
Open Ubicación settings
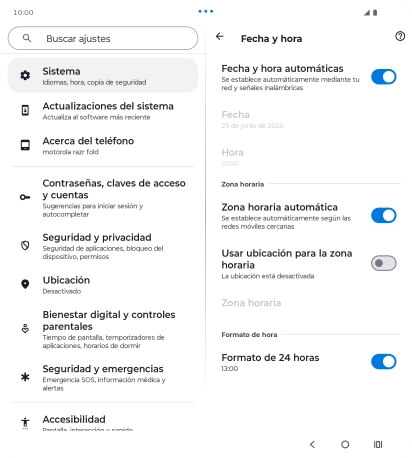103,285
